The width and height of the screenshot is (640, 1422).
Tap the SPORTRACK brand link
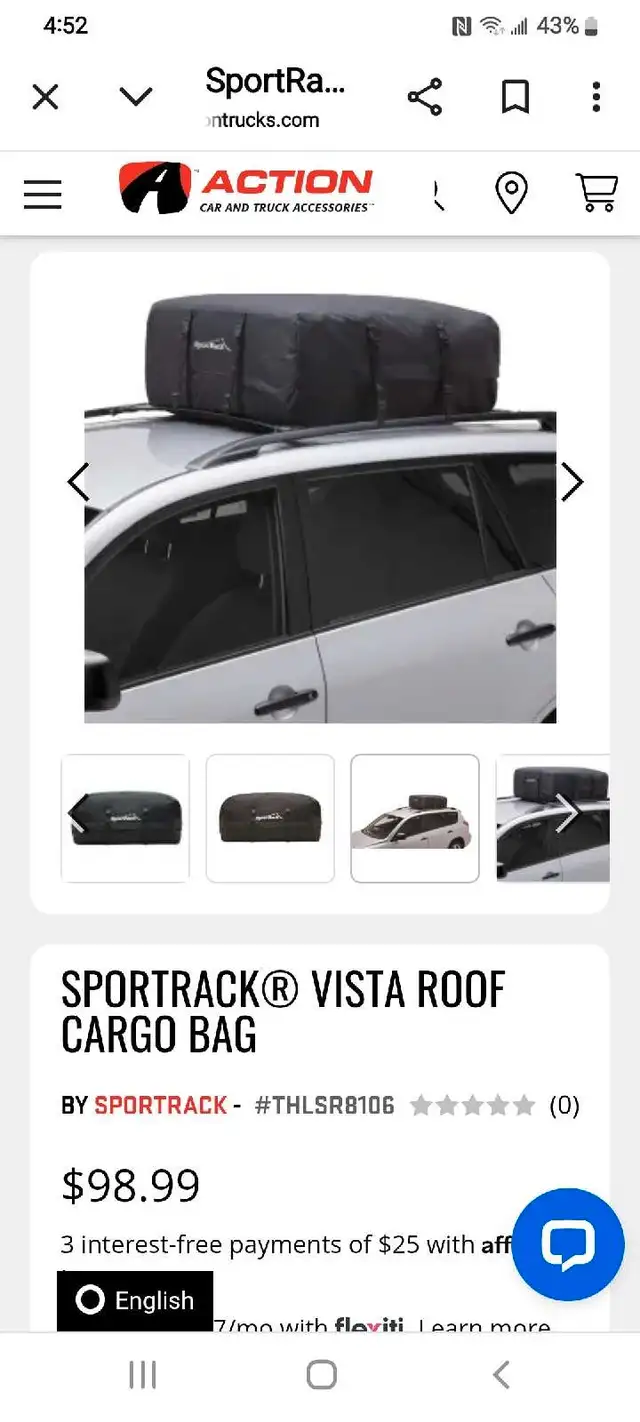tap(161, 1105)
